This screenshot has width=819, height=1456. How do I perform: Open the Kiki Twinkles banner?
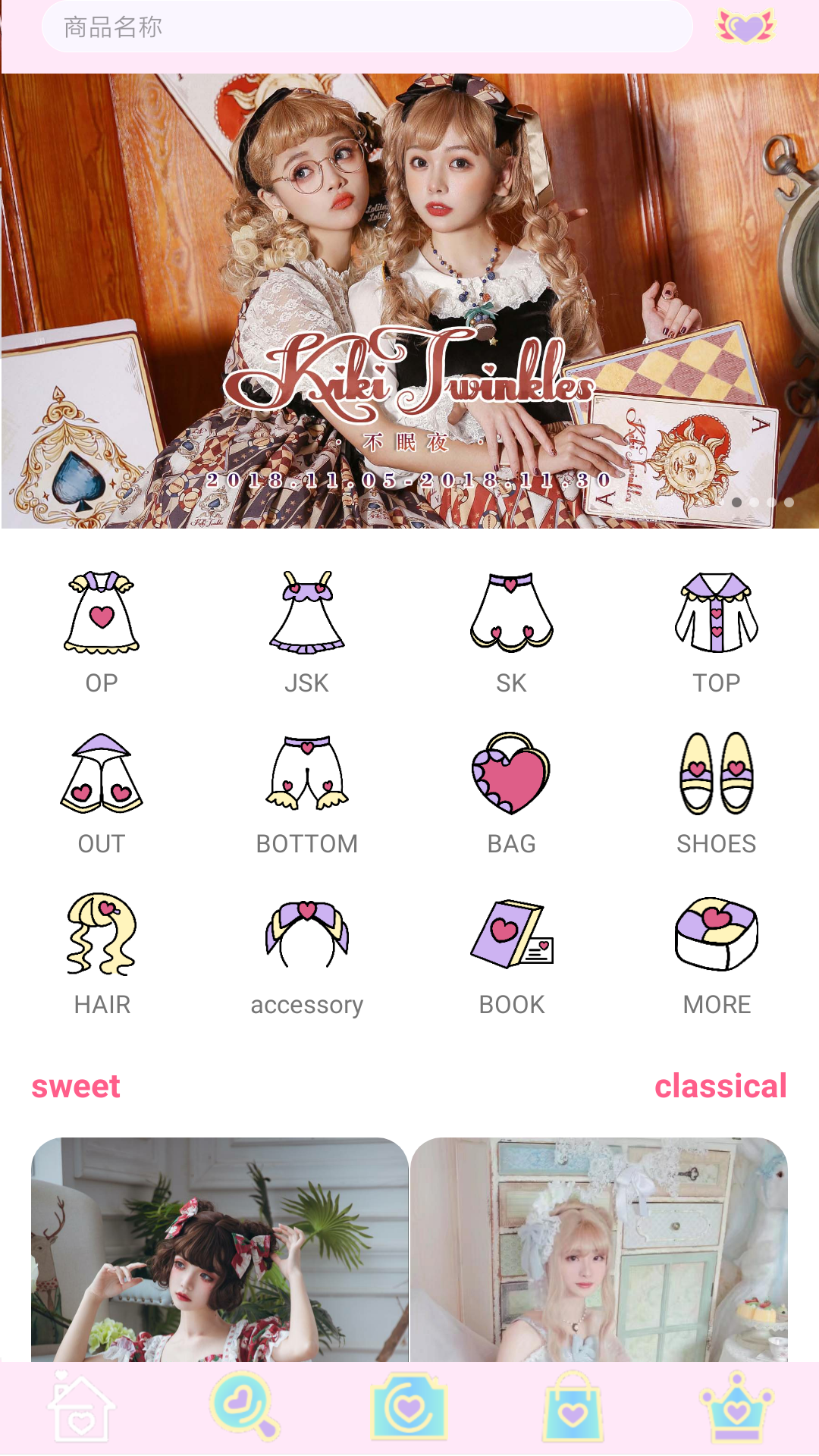pyautogui.click(x=409, y=300)
